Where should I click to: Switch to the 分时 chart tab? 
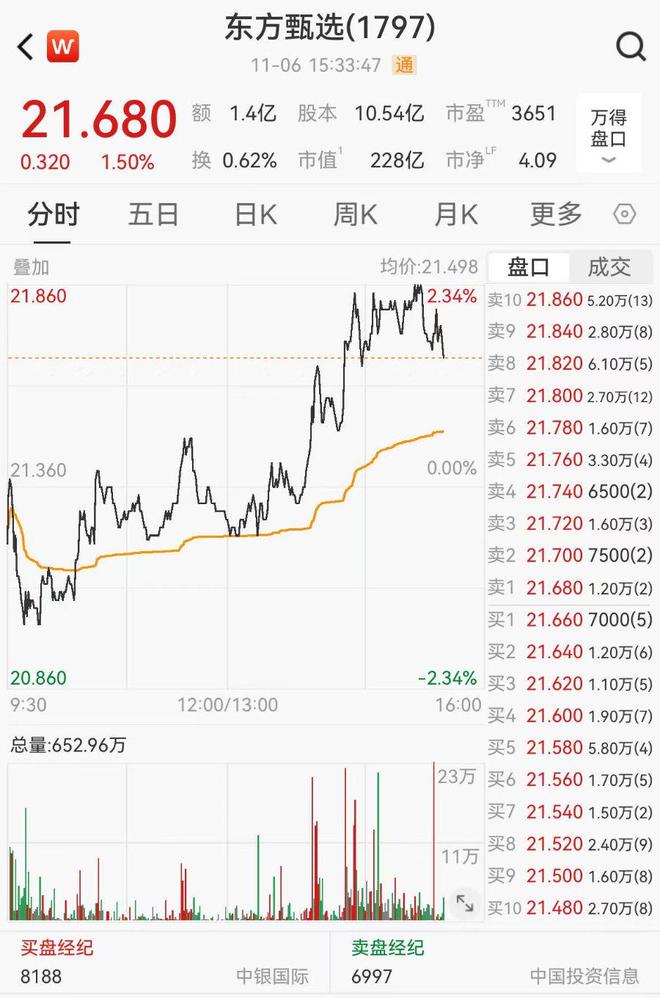pyautogui.click(x=52, y=214)
